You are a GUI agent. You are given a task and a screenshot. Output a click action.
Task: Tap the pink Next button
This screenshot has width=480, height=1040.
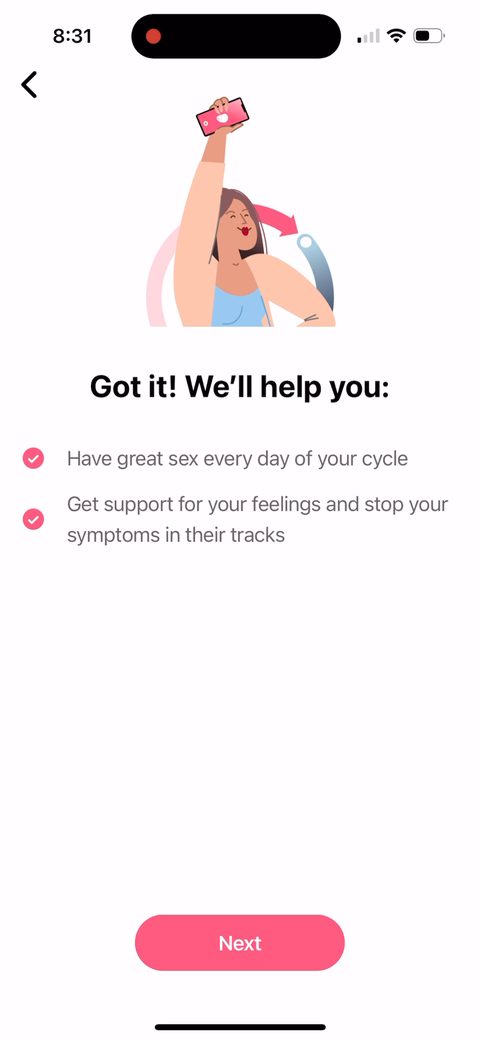239,942
